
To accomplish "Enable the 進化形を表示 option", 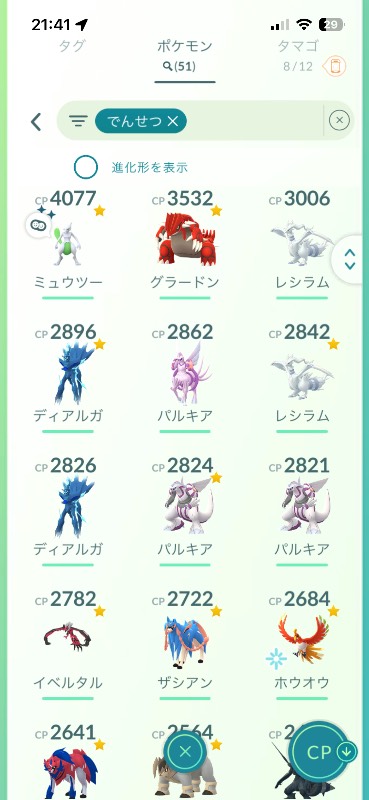I will tap(86, 167).
